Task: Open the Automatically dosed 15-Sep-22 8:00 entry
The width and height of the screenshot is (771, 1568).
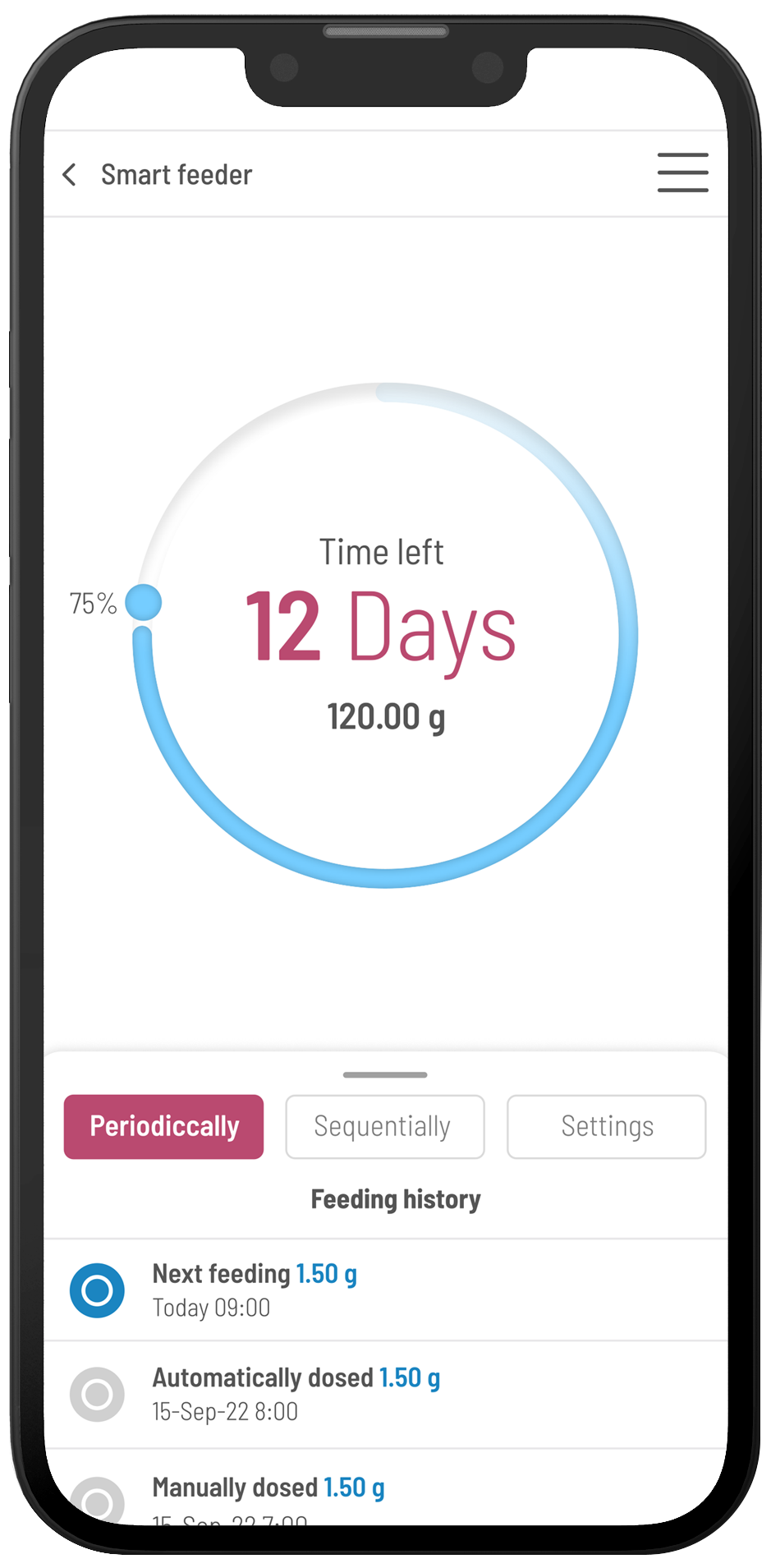Action: 385,1394
